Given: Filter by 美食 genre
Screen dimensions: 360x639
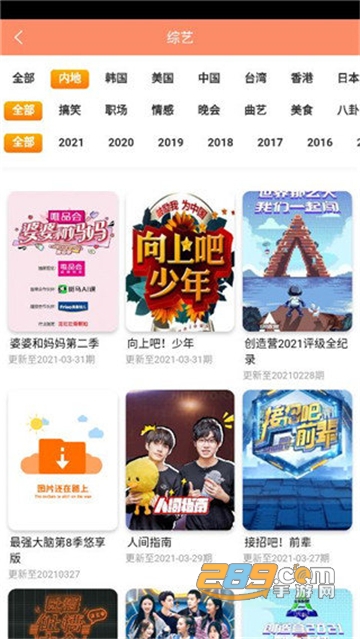Looking at the screenshot, I should [x=302, y=110].
